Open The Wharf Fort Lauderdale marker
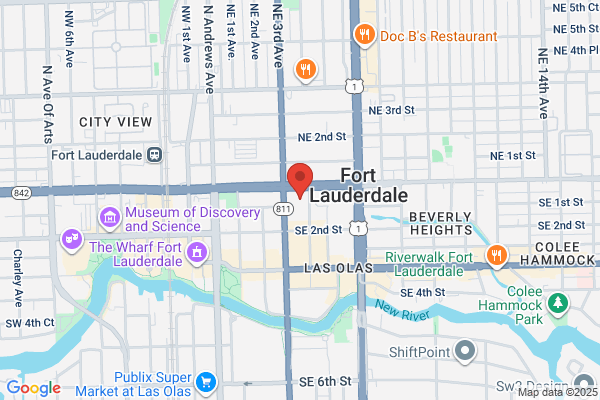 (197, 254)
